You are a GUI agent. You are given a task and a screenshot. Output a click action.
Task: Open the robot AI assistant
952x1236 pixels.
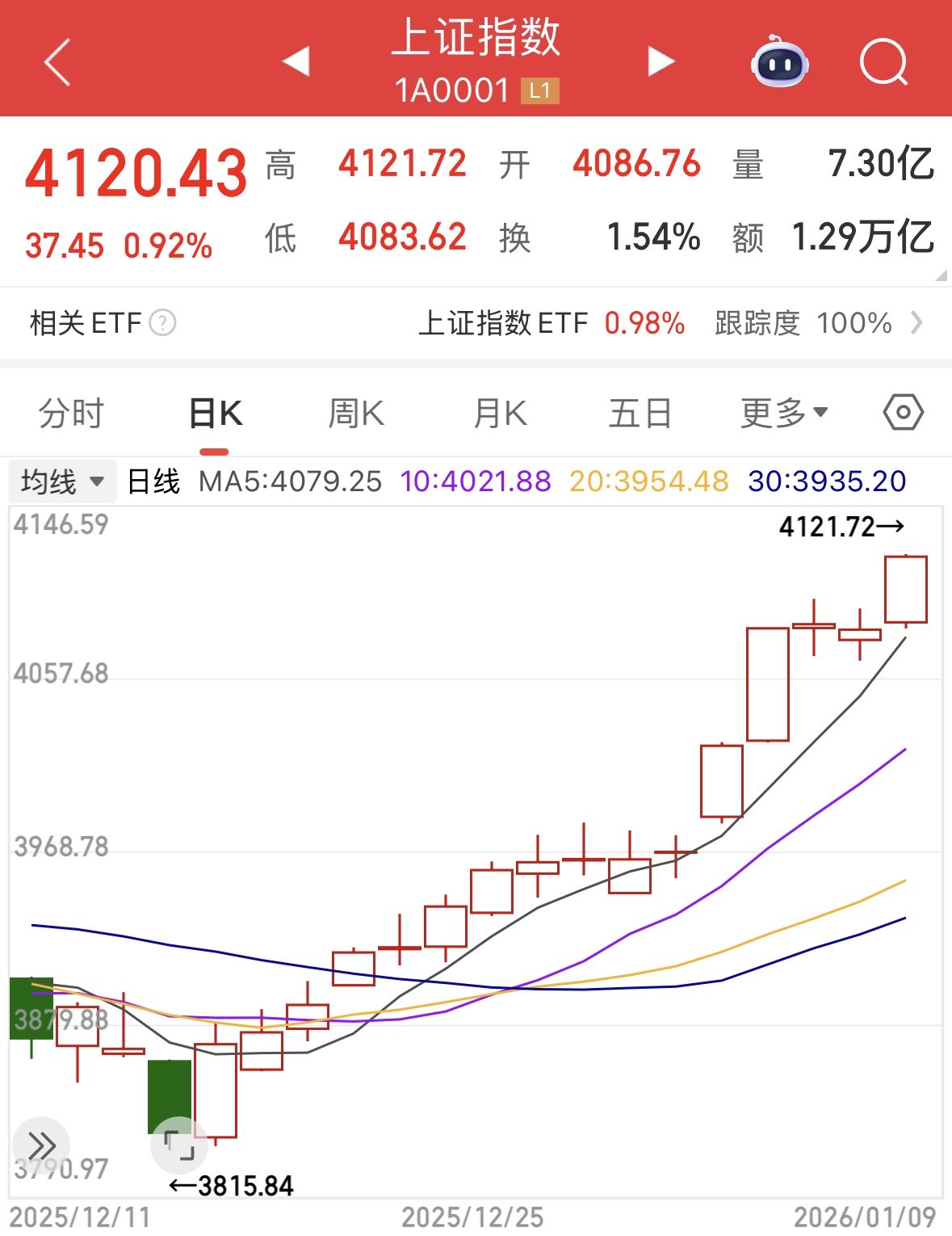779,62
